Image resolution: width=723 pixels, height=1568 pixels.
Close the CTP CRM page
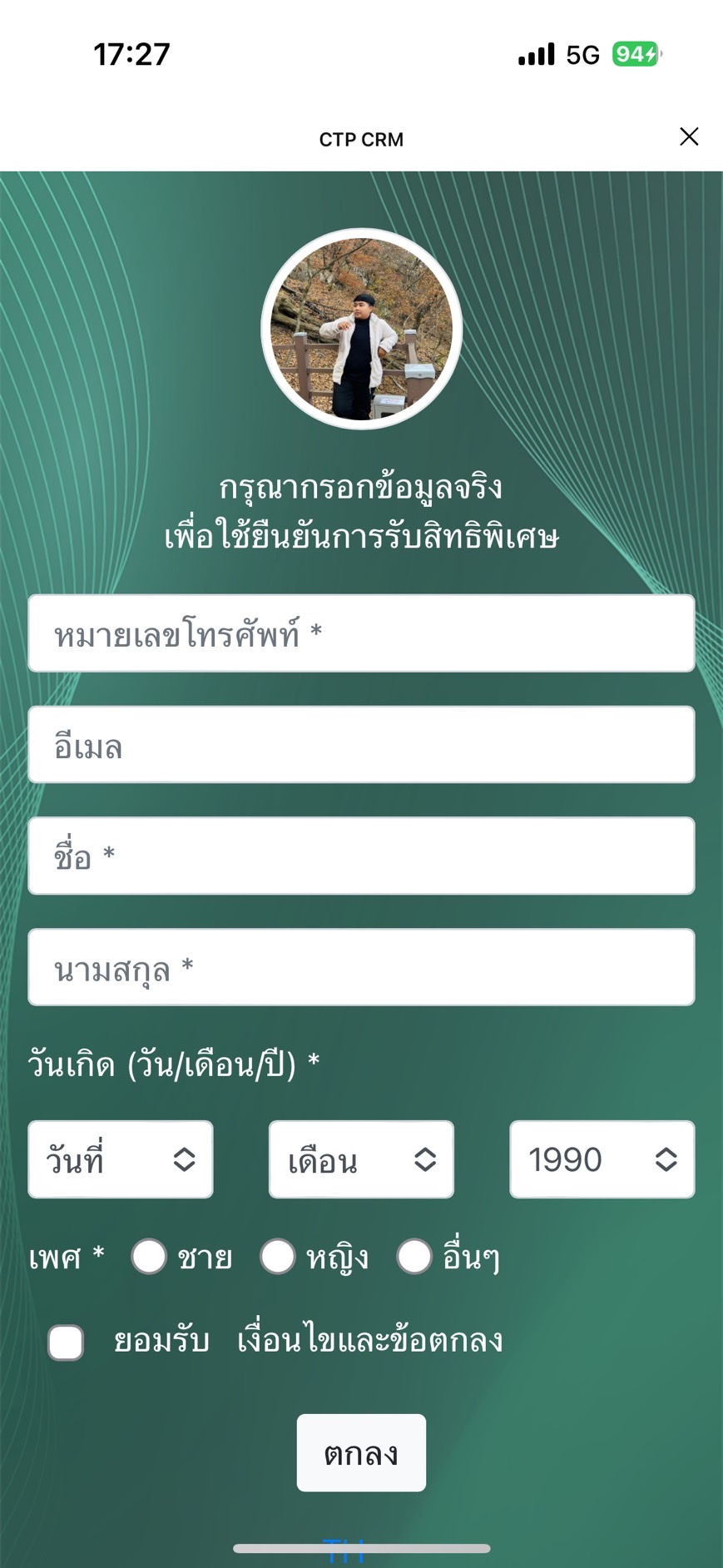688,136
